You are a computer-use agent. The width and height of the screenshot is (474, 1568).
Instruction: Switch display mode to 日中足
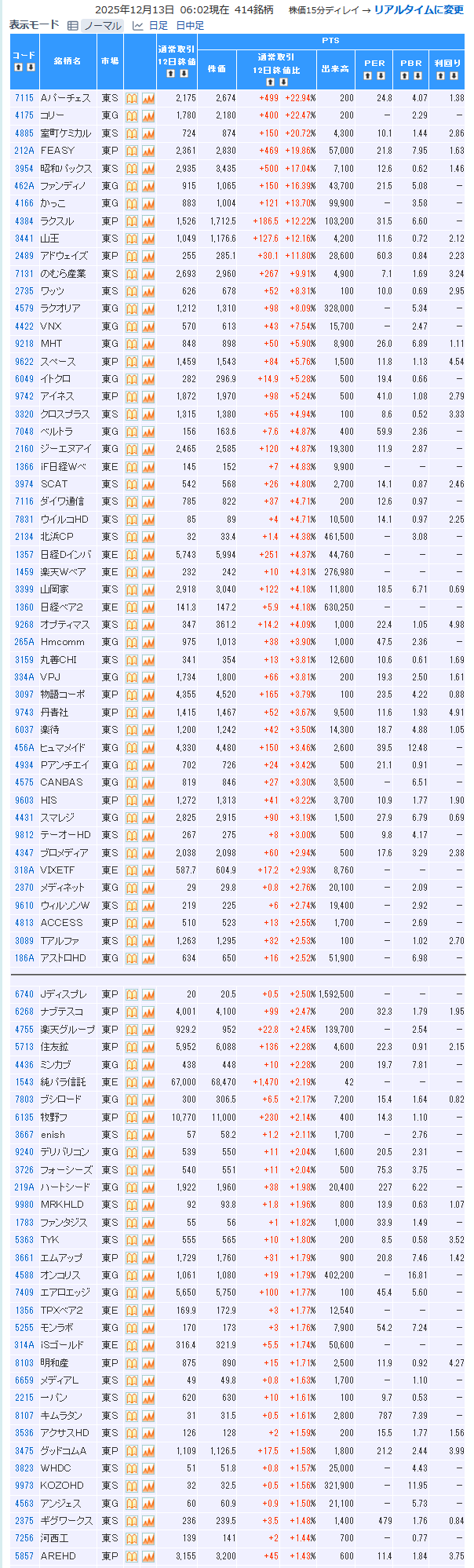click(189, 25)
